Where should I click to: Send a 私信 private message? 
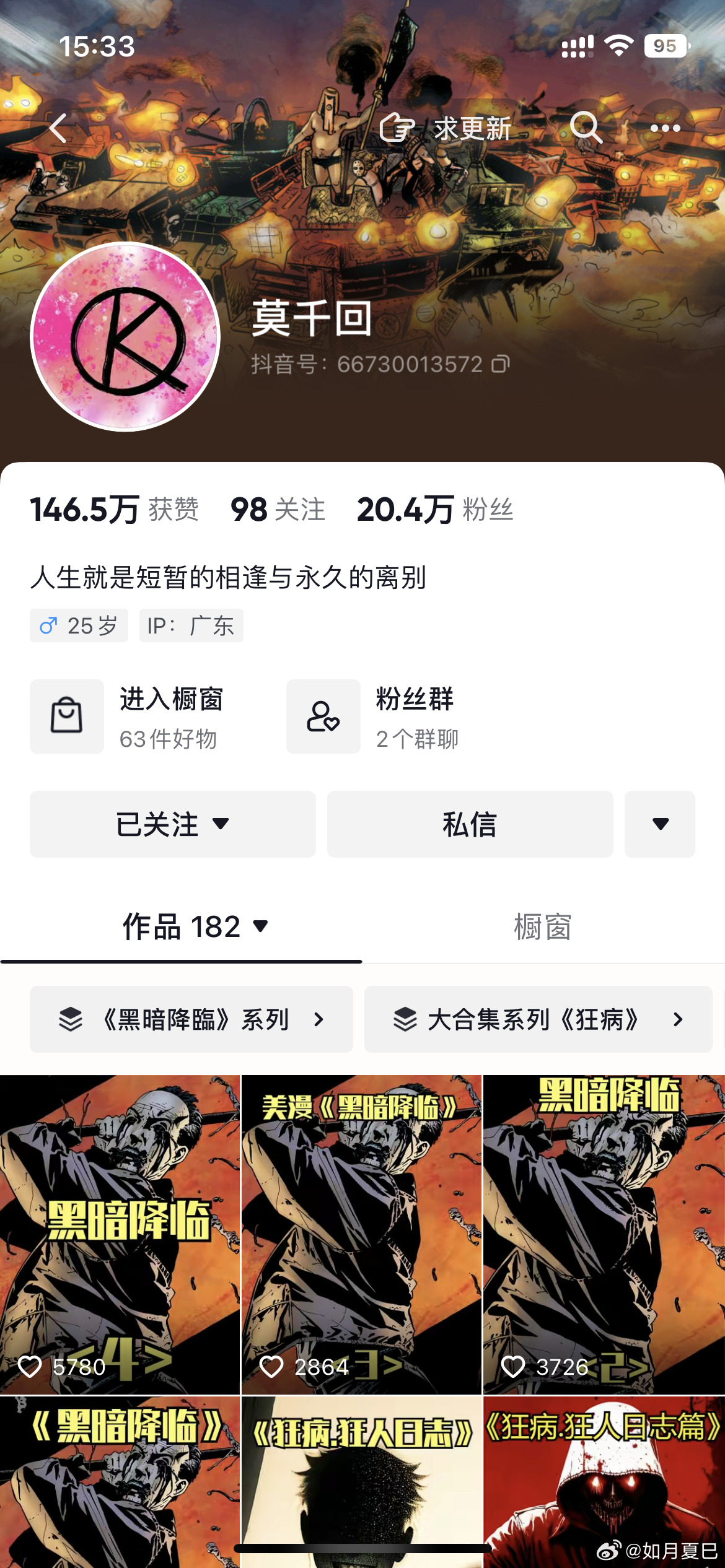(x=470, y=824)
